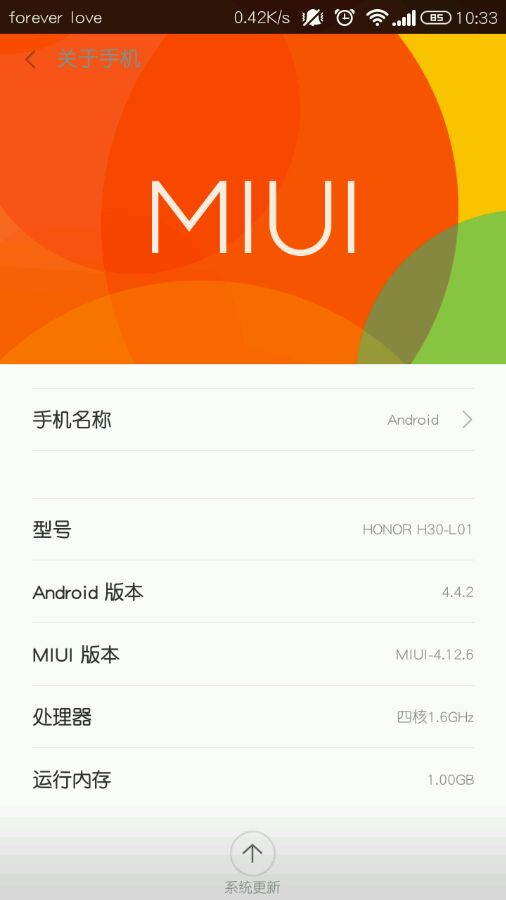
Task: Go back from 关于手机 page
Action: pos(31,59)
